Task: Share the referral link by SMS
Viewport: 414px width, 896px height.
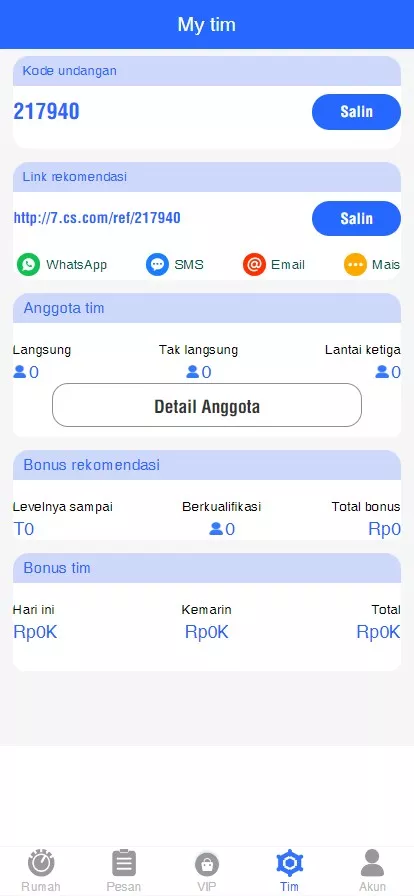Action: click(x=175, y=265)
